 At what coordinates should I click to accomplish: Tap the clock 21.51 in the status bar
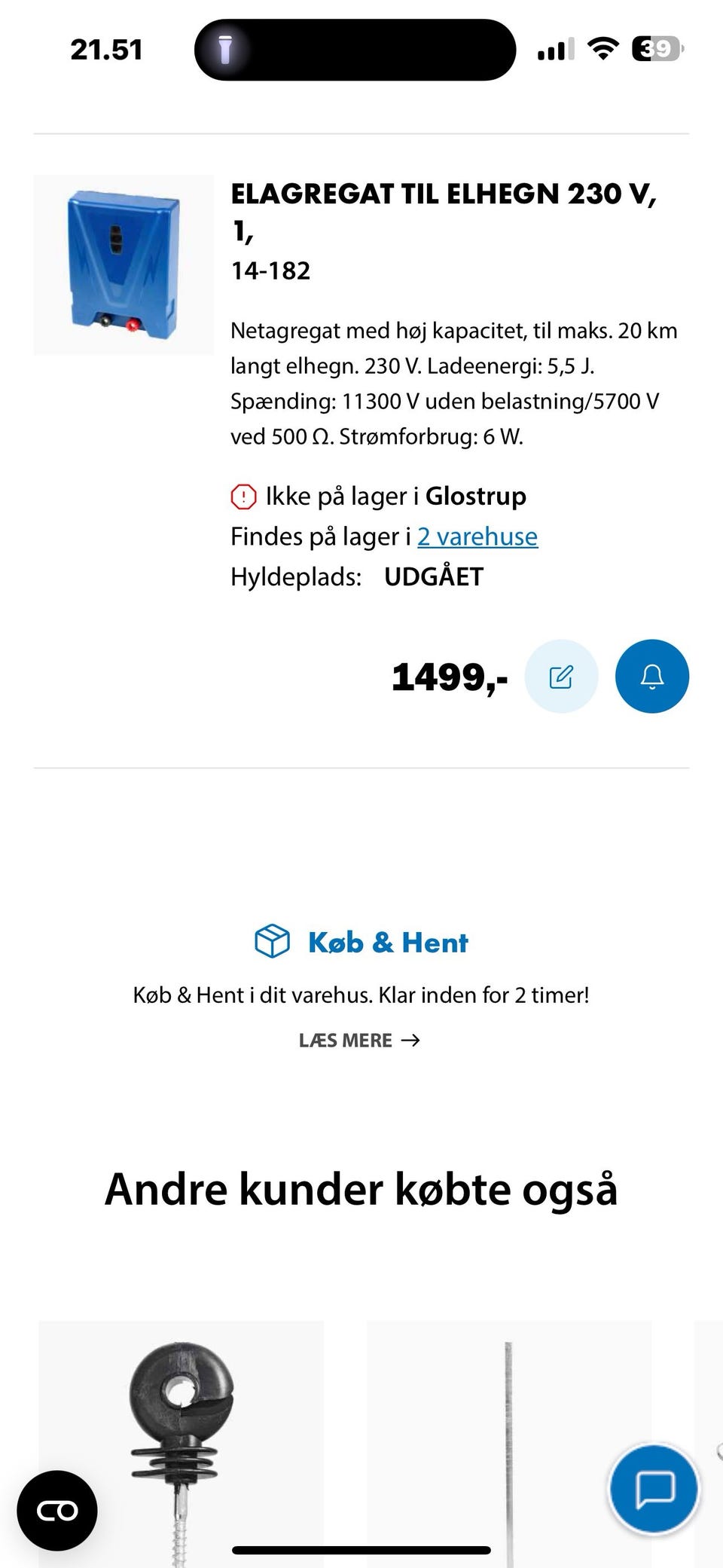pyautogui.click(x=107, y=50)
